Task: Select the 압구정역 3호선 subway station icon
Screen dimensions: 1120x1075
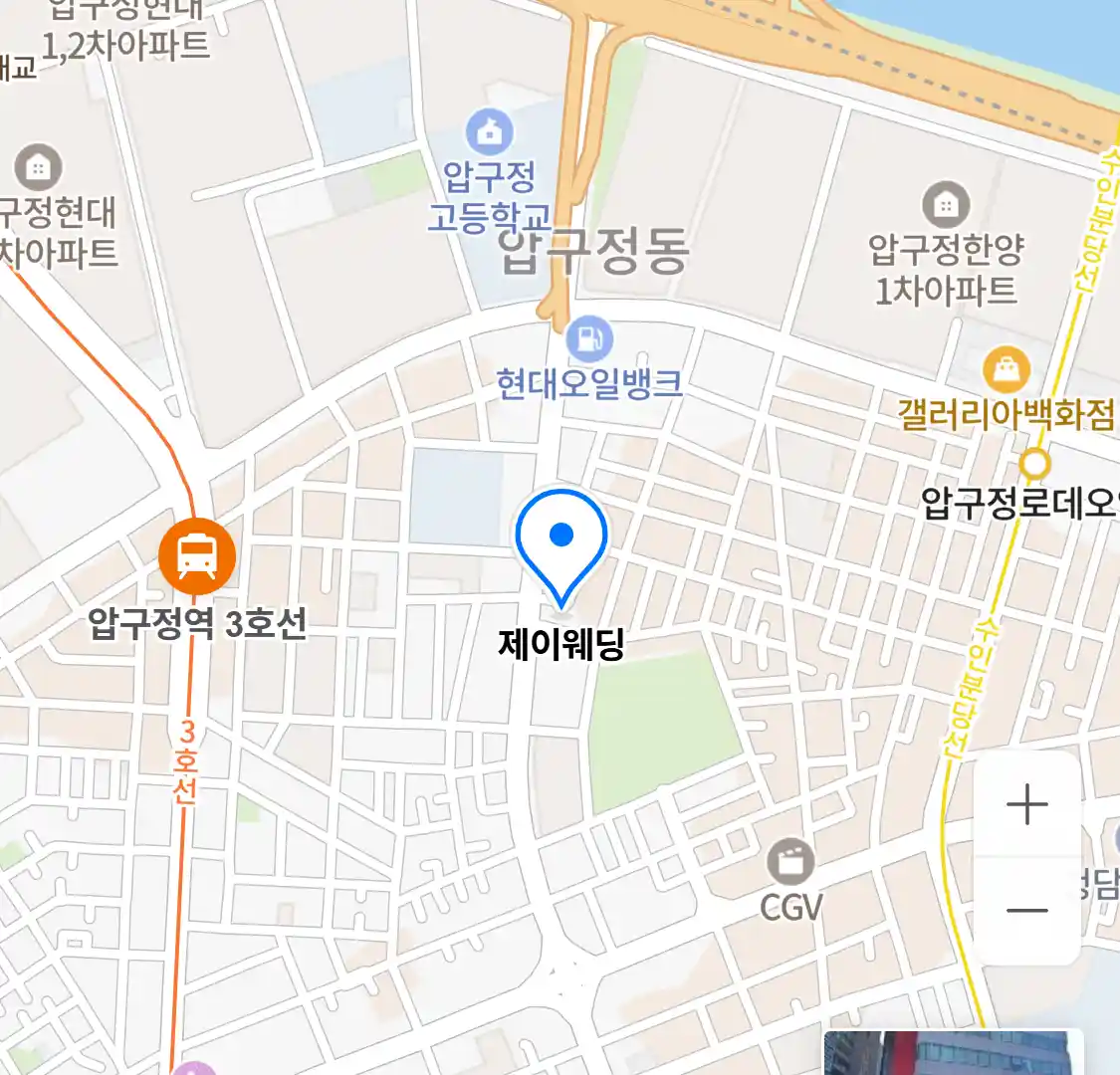Action: click(197, 556)
